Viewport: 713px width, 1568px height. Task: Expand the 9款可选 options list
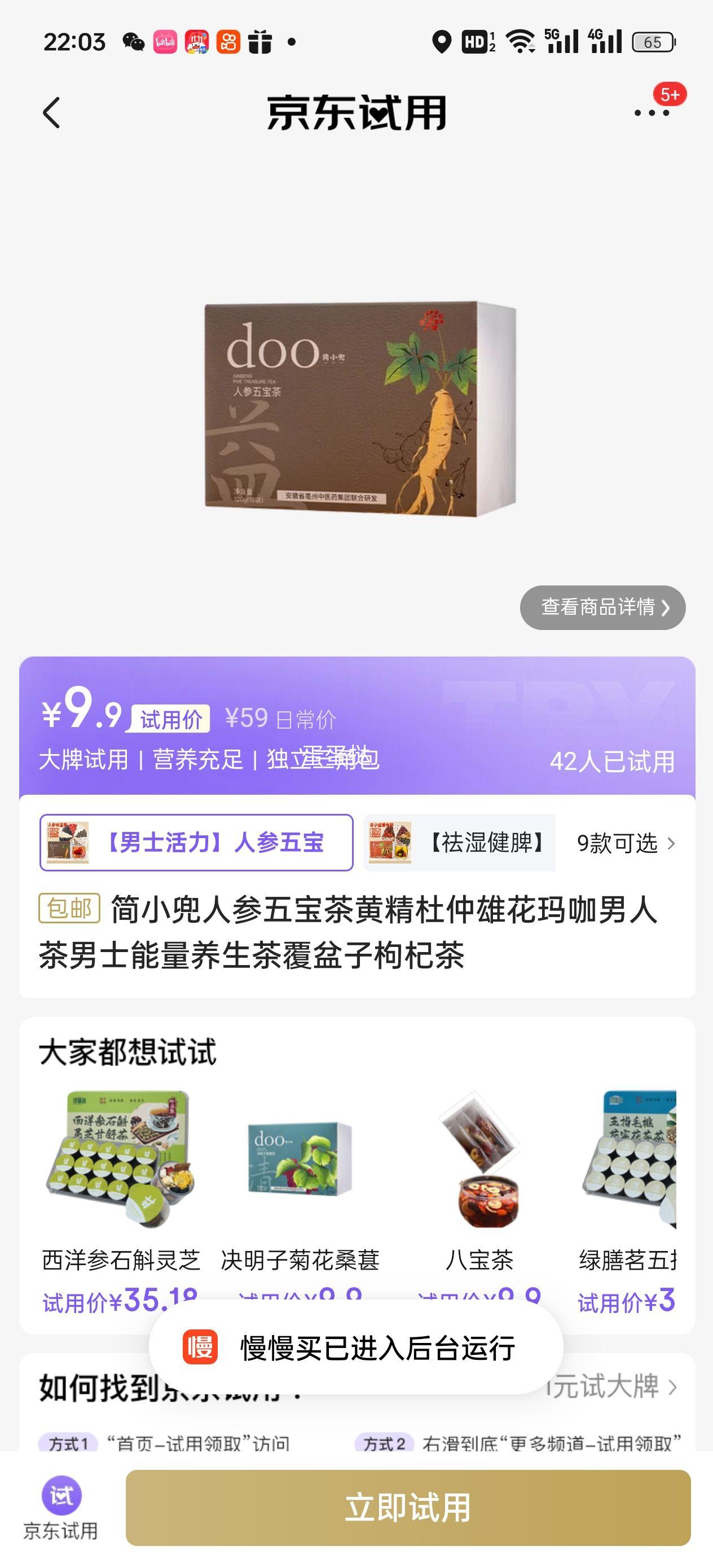[x=626, y=844]
